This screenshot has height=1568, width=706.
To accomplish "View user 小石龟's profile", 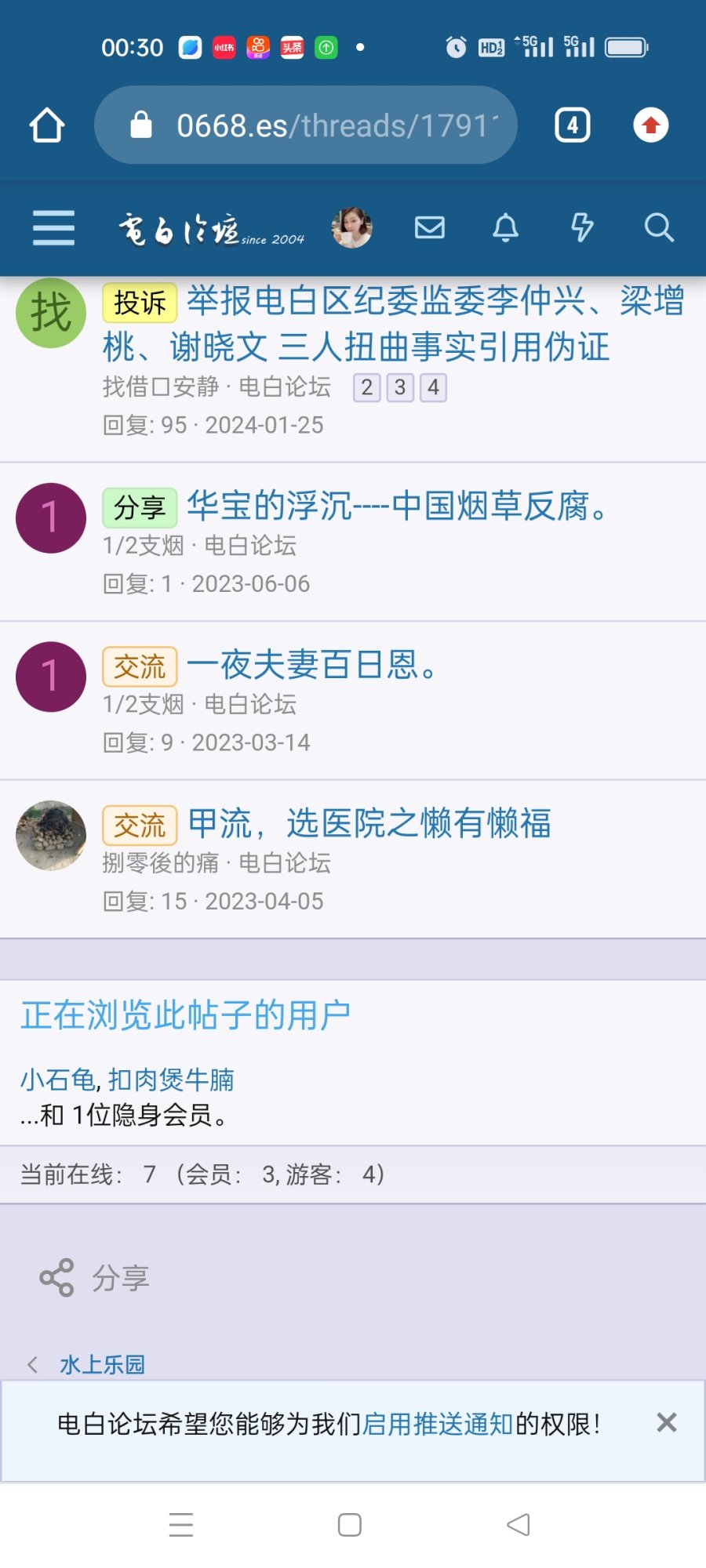I will click(56, 1080).
